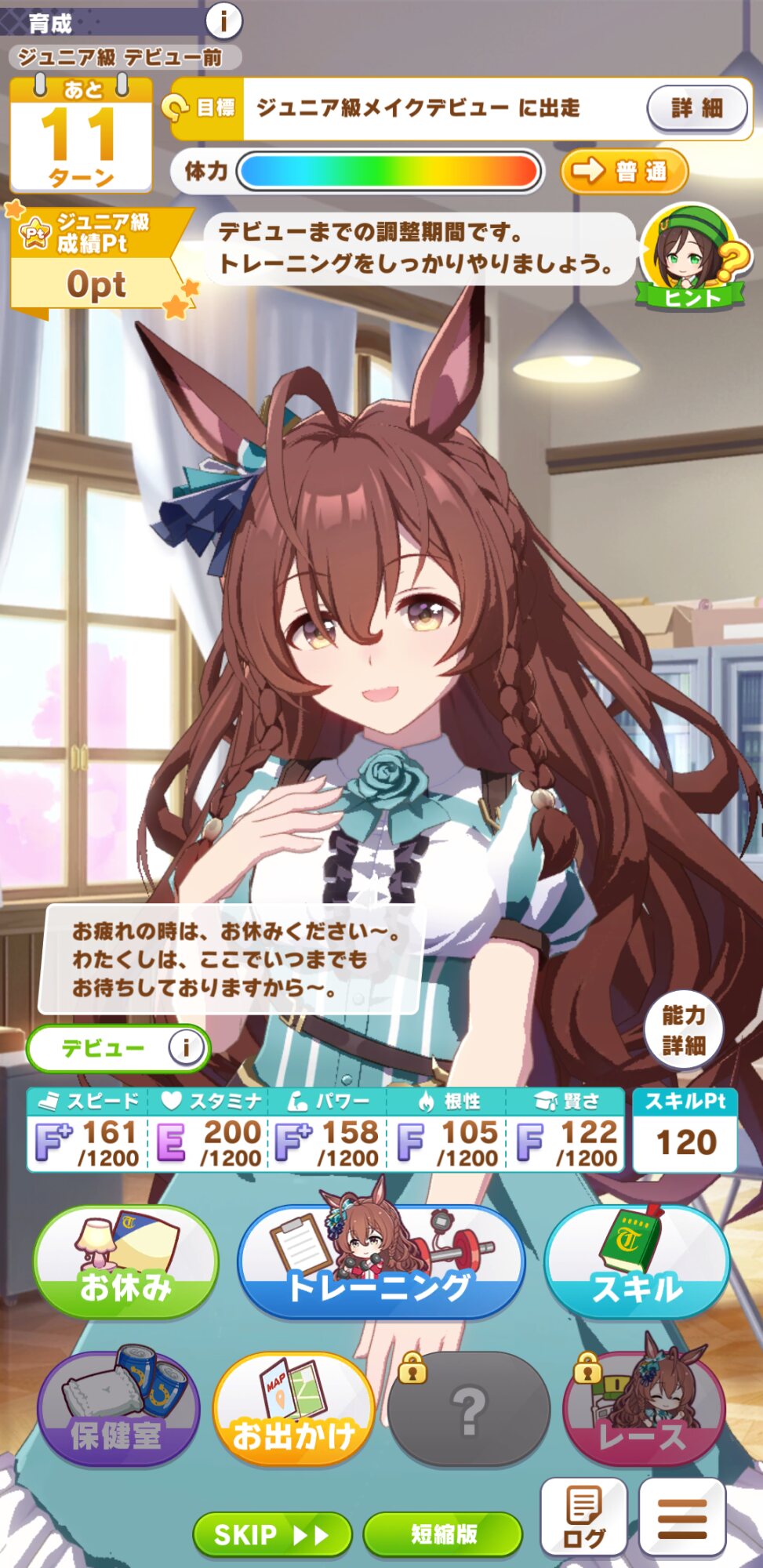Open goal details with the 詳細 button
Image resolution: width=763 pixels, height=1568 pixels.
[x=697, y=108]
